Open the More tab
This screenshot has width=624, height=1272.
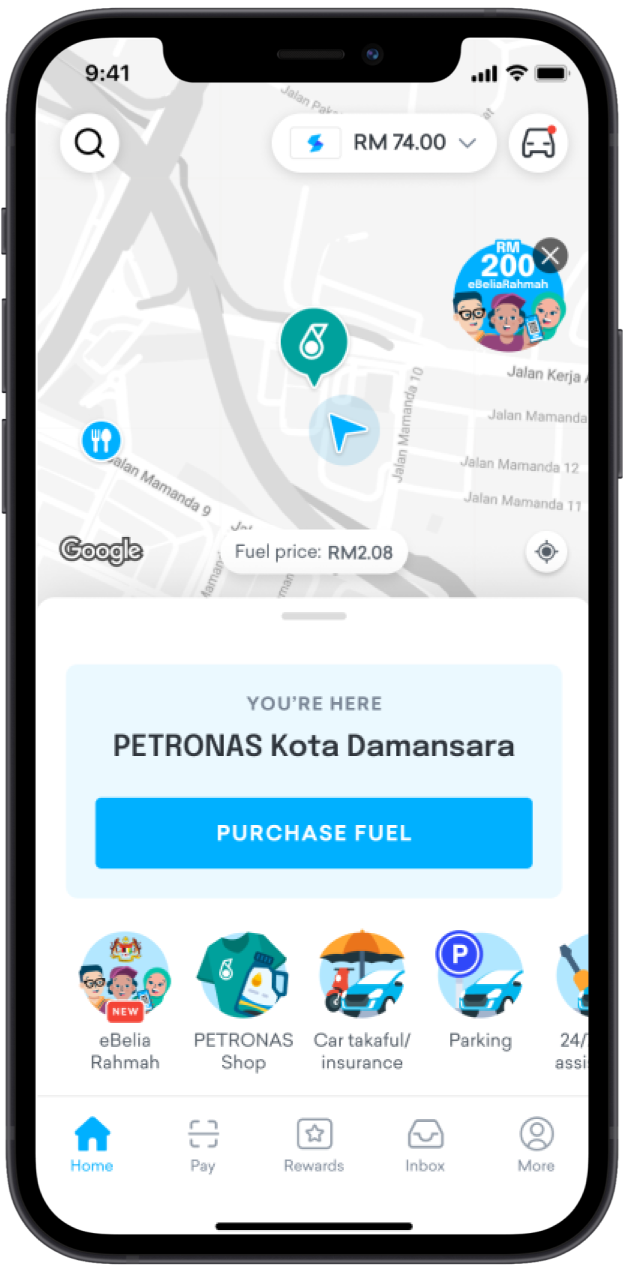pyautogui.click(x=536, y=1145)
